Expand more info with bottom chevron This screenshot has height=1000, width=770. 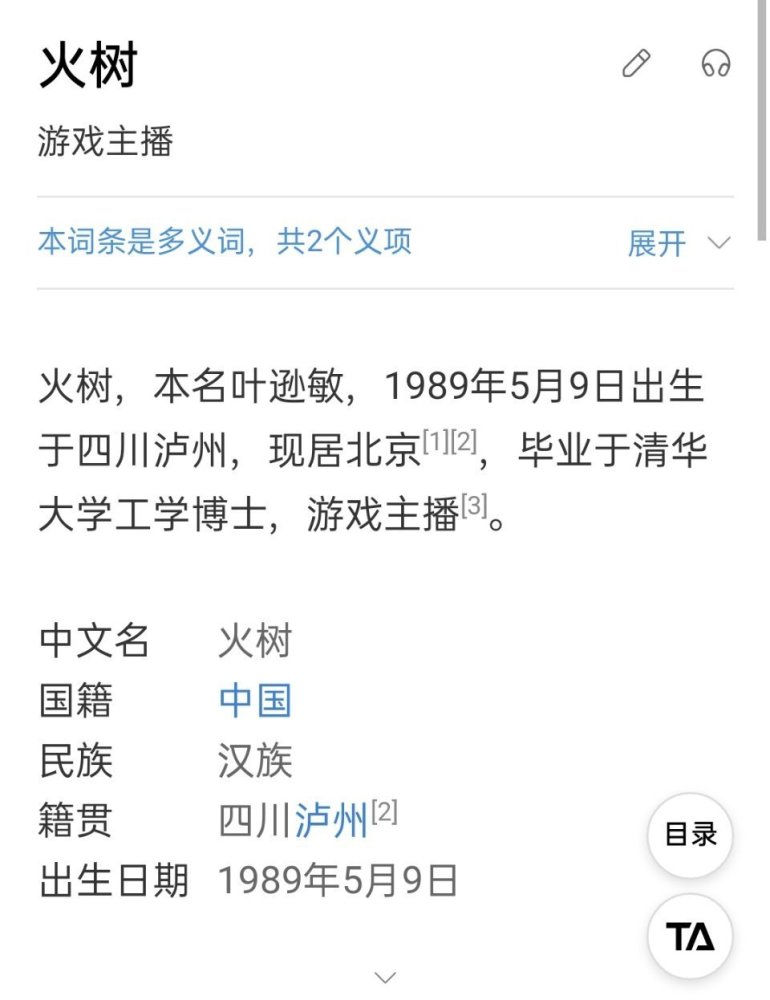tap(385, 977)
